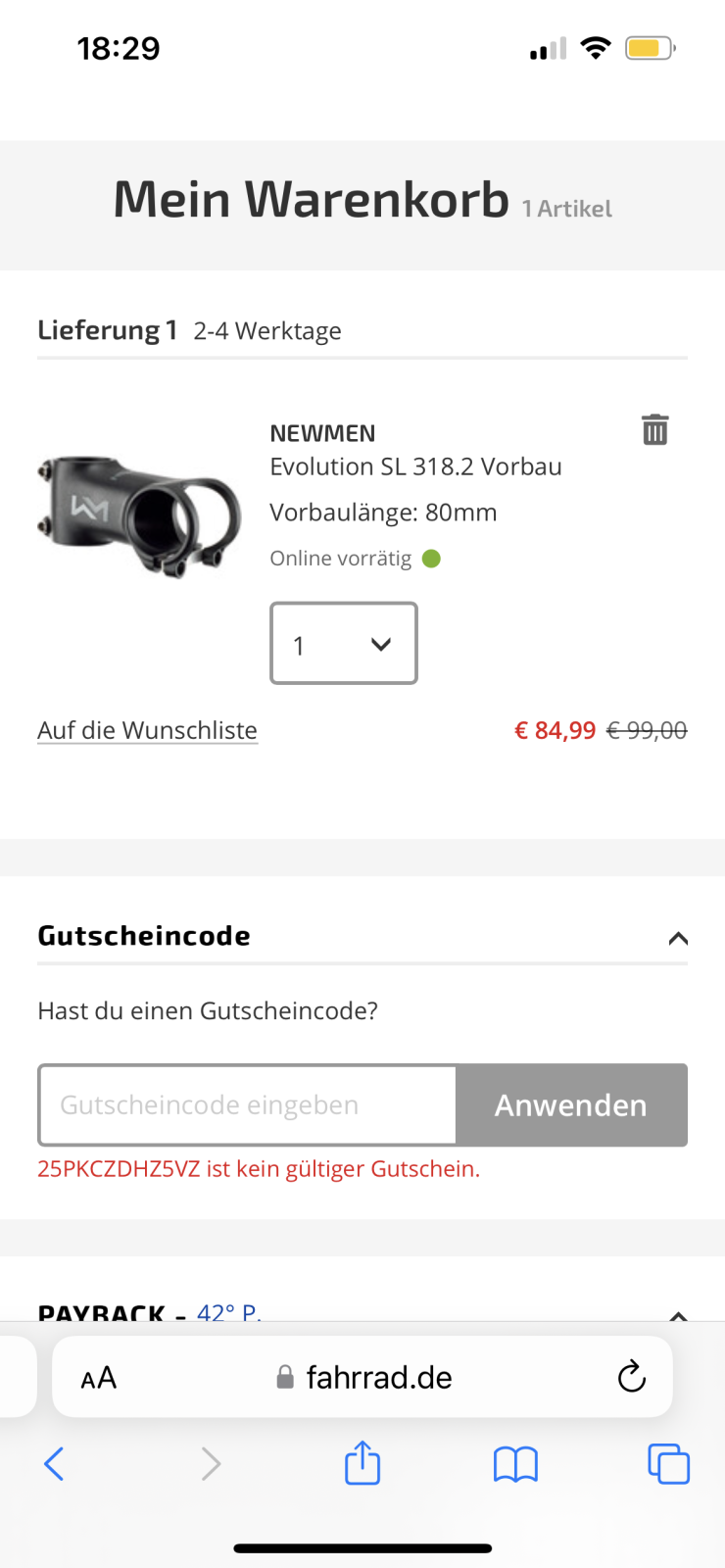Focus the Gutscheincode eingeben field

click(x=247, y=1104)
